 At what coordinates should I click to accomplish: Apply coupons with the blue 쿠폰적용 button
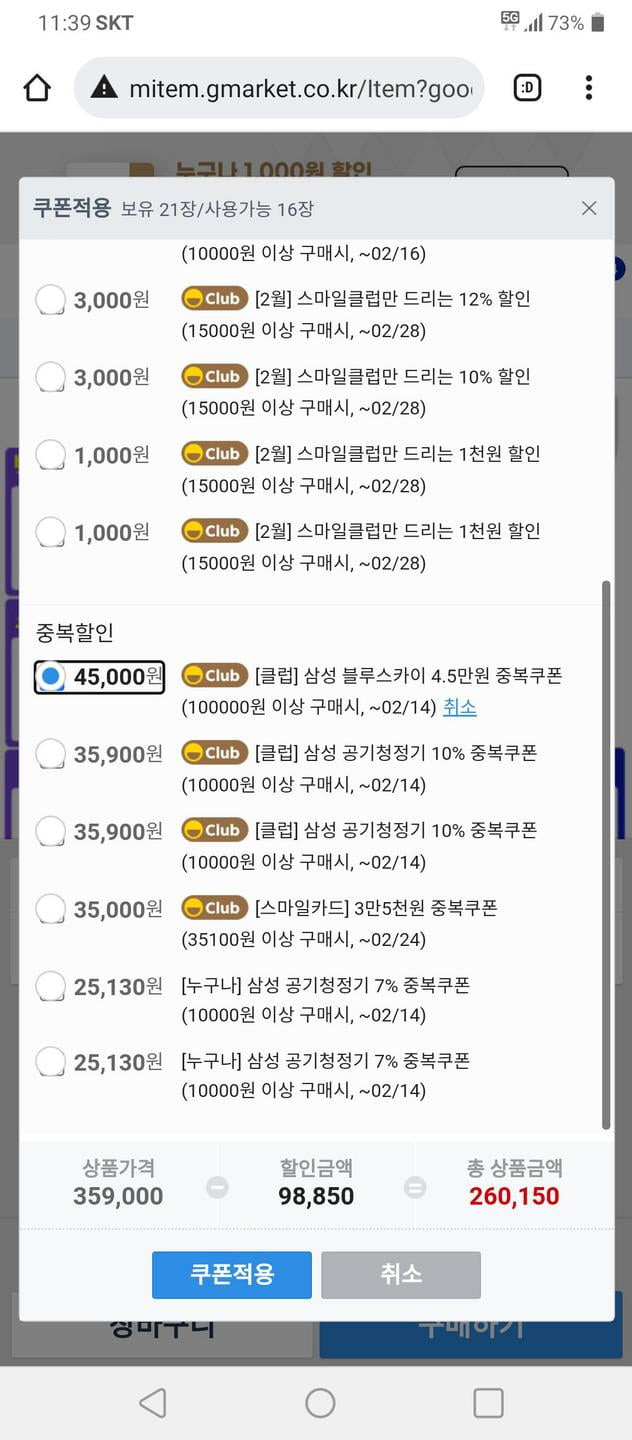[x=232, y=1275]
